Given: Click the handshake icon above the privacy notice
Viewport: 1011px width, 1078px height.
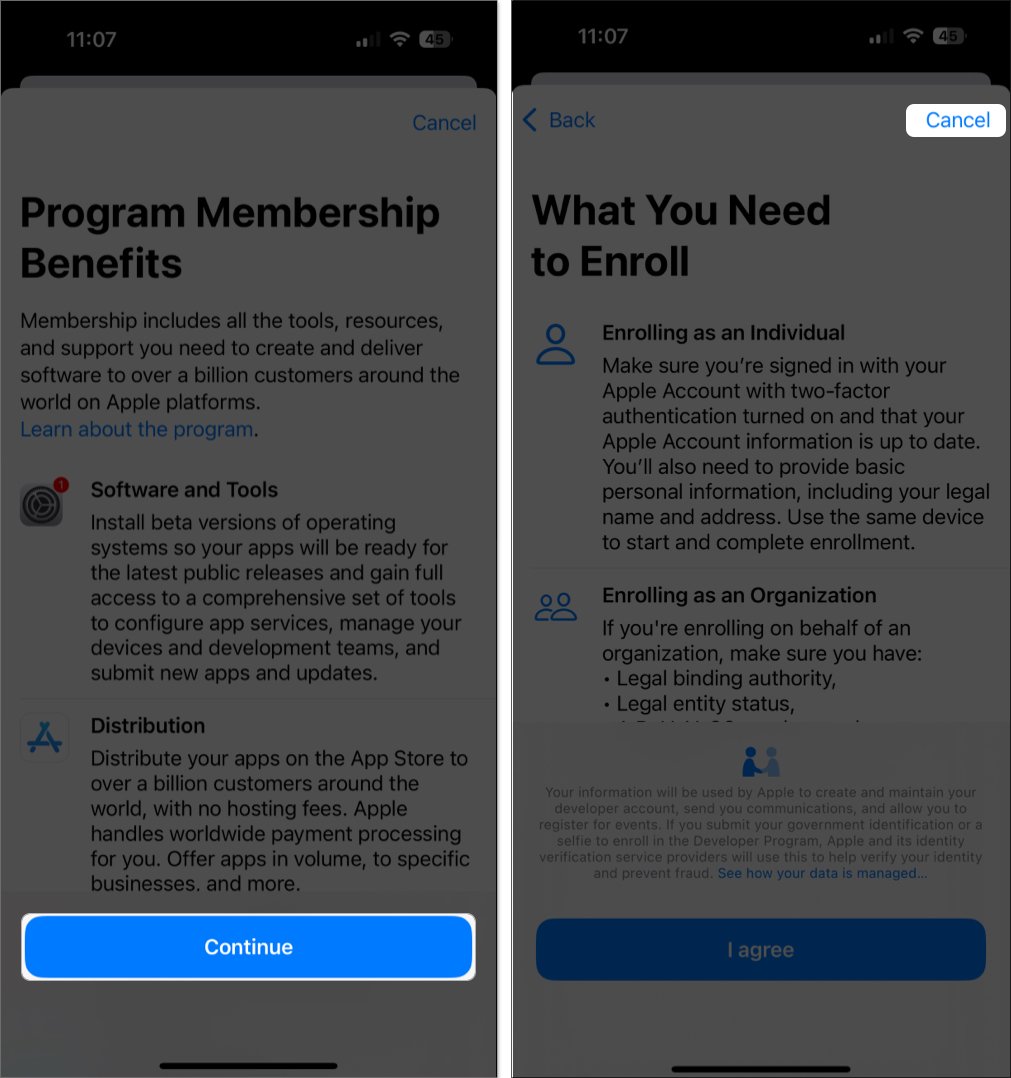Looking at the screenshot, I should (x=761, y=760).
